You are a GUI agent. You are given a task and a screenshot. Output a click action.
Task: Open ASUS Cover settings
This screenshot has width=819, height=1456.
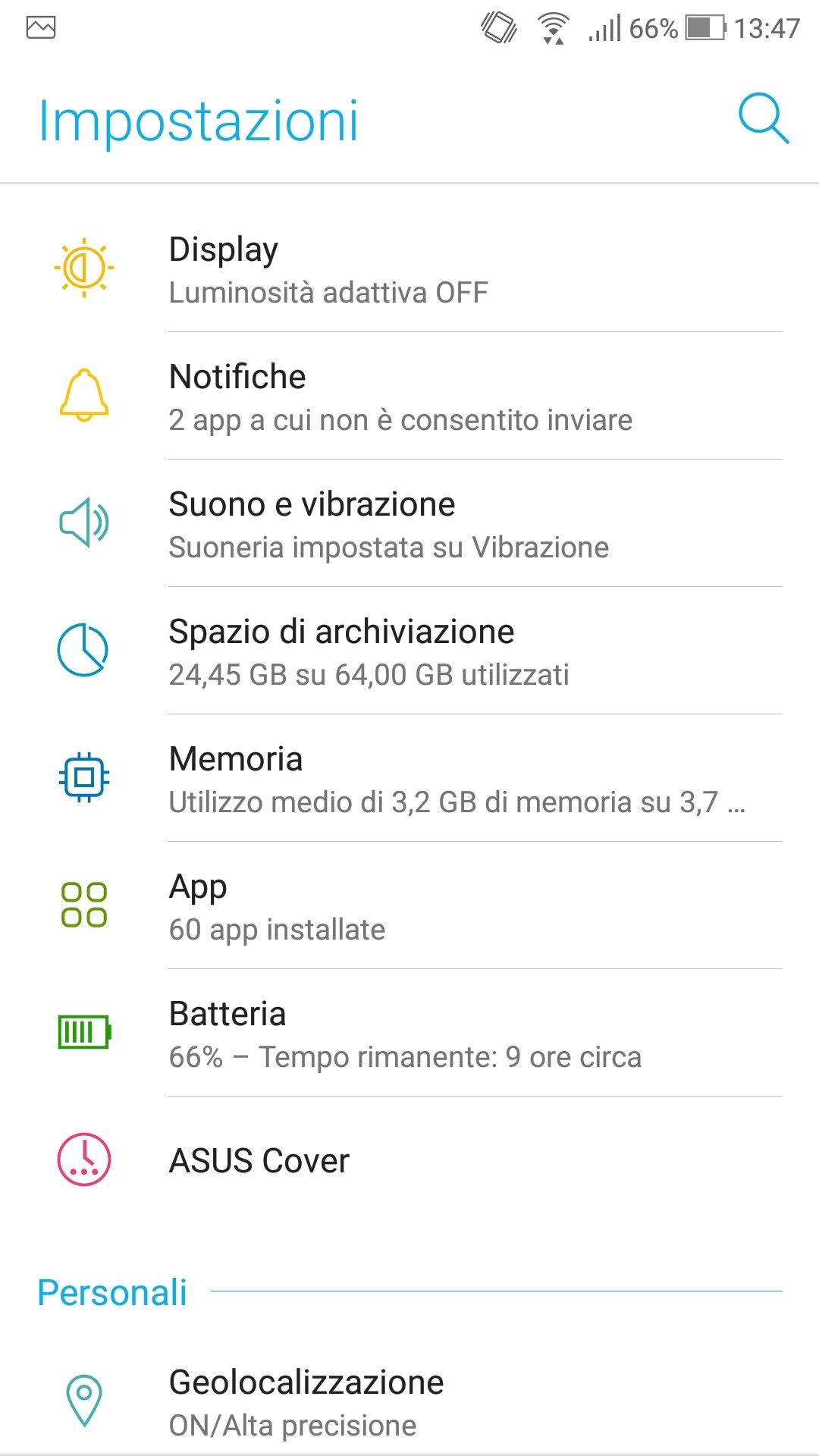coord(409,1160)
